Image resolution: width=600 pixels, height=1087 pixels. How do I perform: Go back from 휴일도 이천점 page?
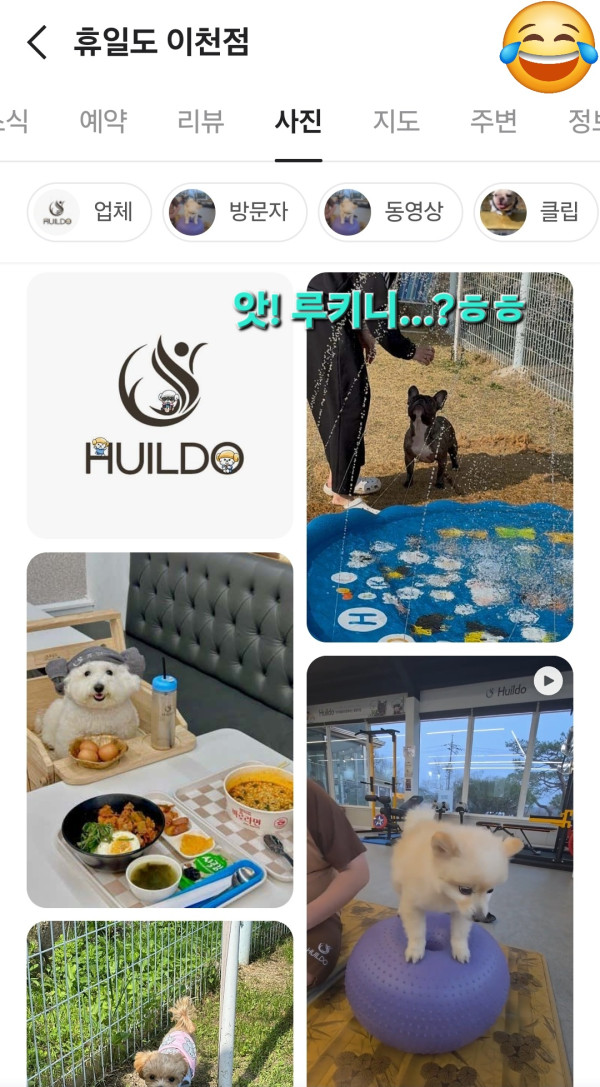pyautogui.click(x=38, y=43)
